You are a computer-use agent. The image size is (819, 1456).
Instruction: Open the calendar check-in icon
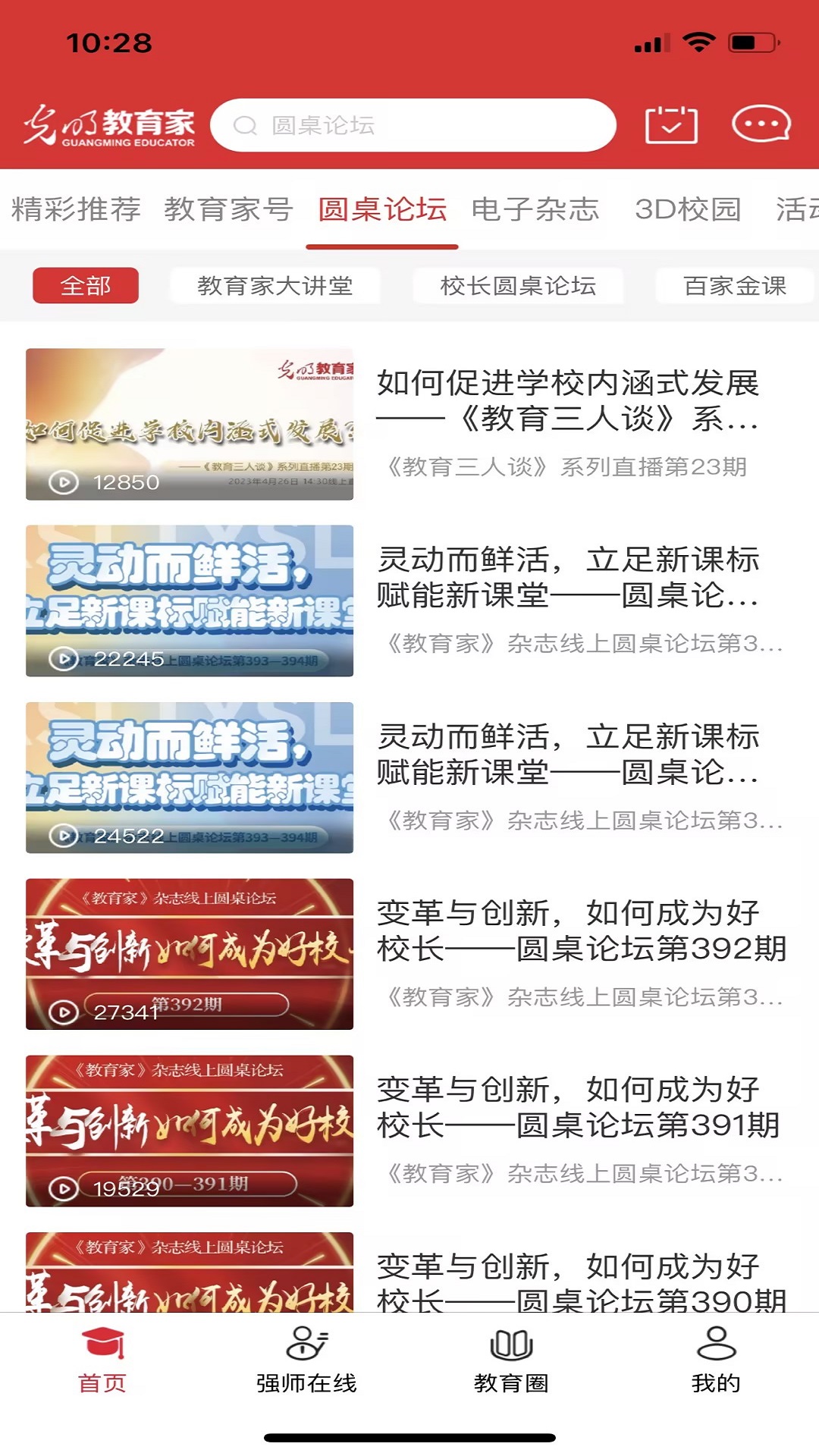pyautogui.click(x=671, y=124)
